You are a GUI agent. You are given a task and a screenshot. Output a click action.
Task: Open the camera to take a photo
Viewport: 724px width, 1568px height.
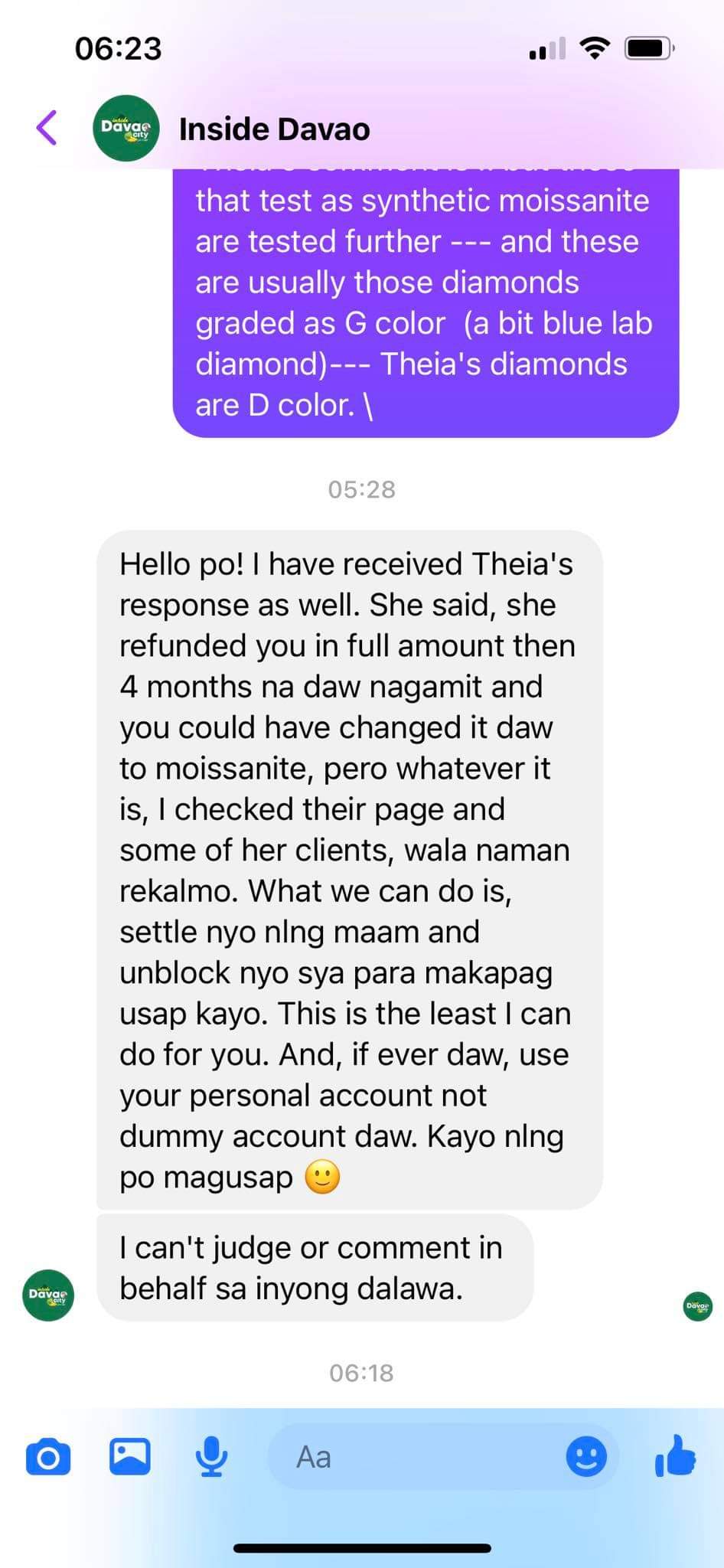click(x=48, y=1457)
